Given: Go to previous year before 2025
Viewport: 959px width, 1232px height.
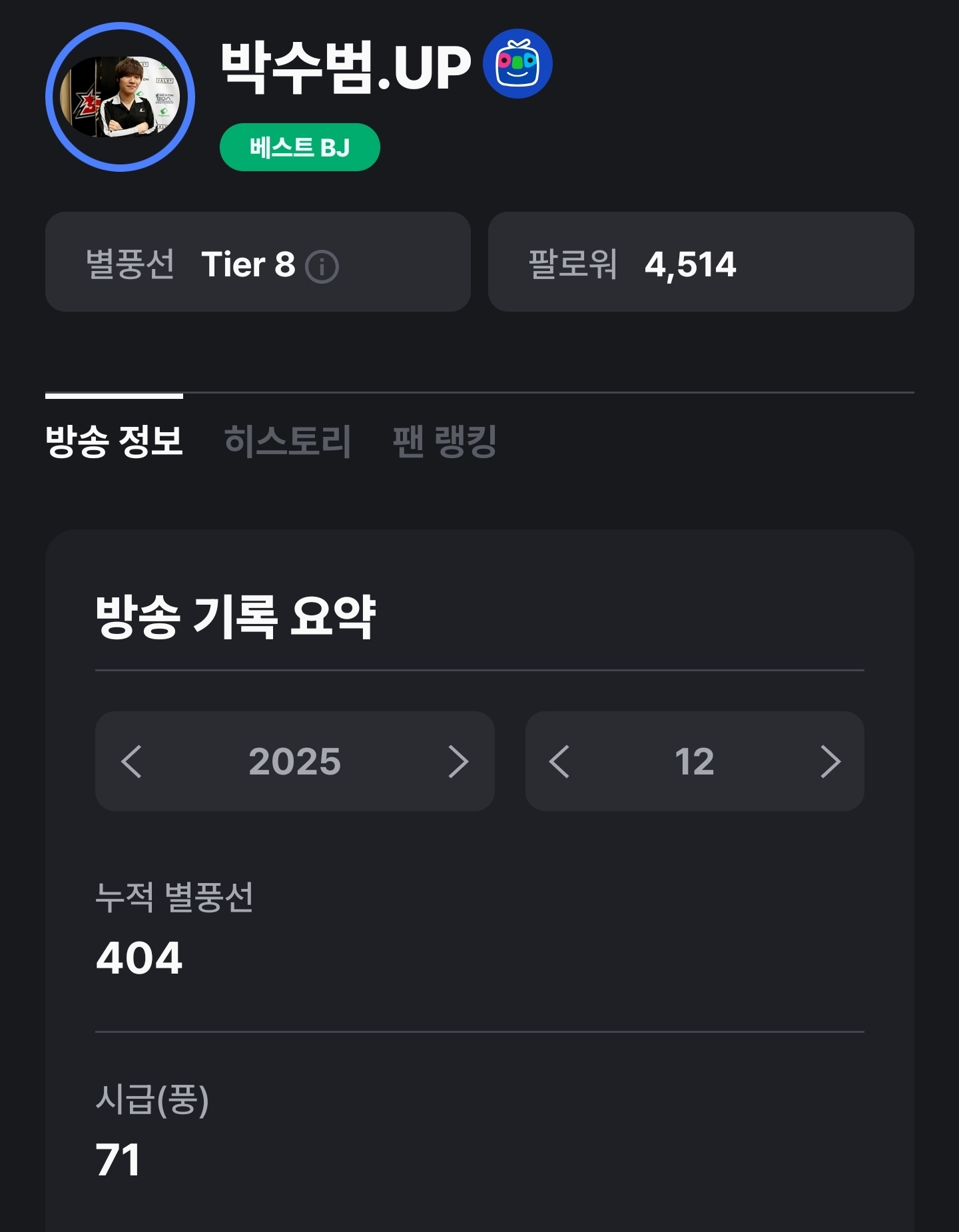Looking at the screenshot, I should tap(132, 761).
